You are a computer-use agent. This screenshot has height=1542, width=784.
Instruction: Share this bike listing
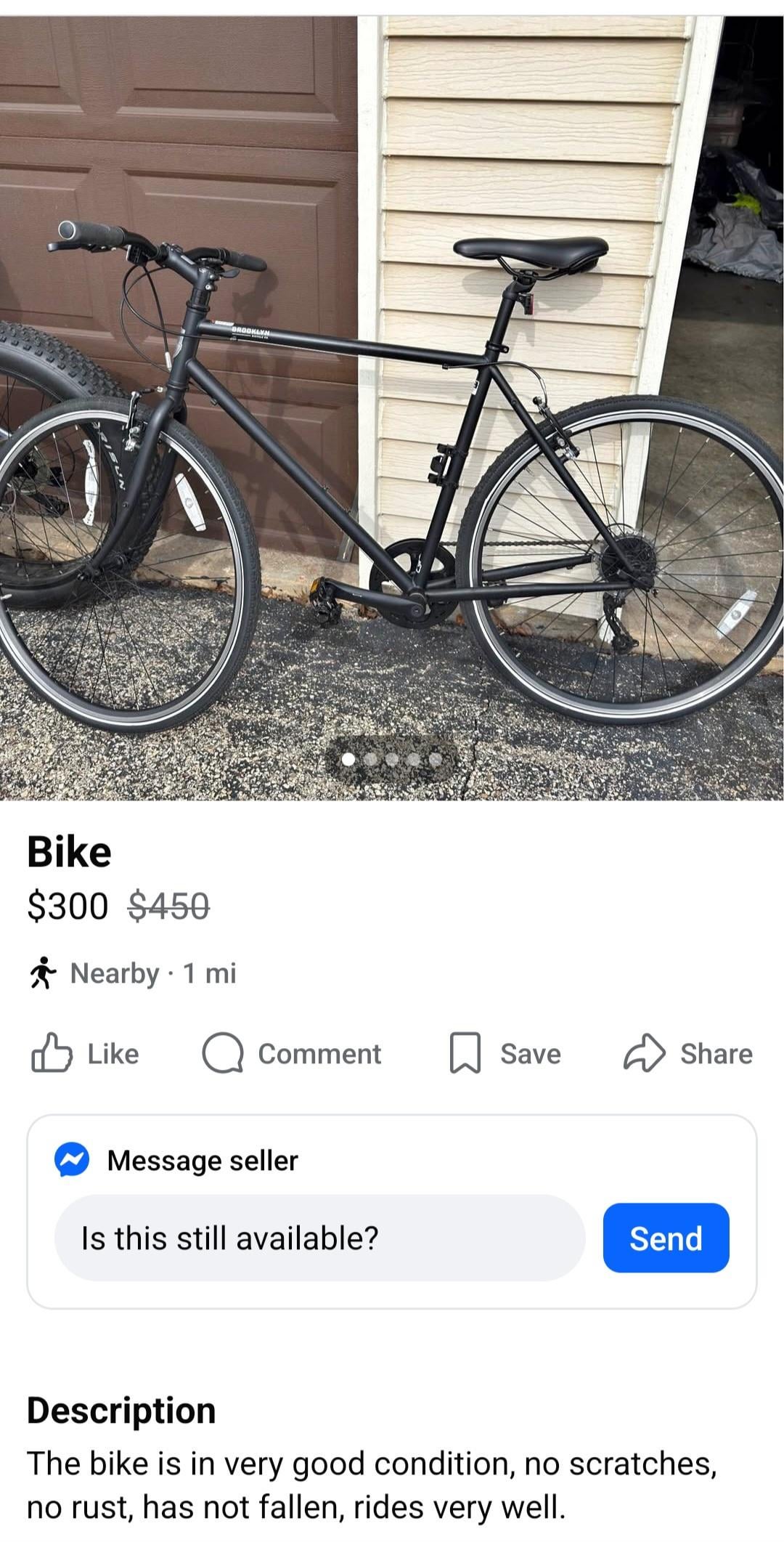[687, 1054]
